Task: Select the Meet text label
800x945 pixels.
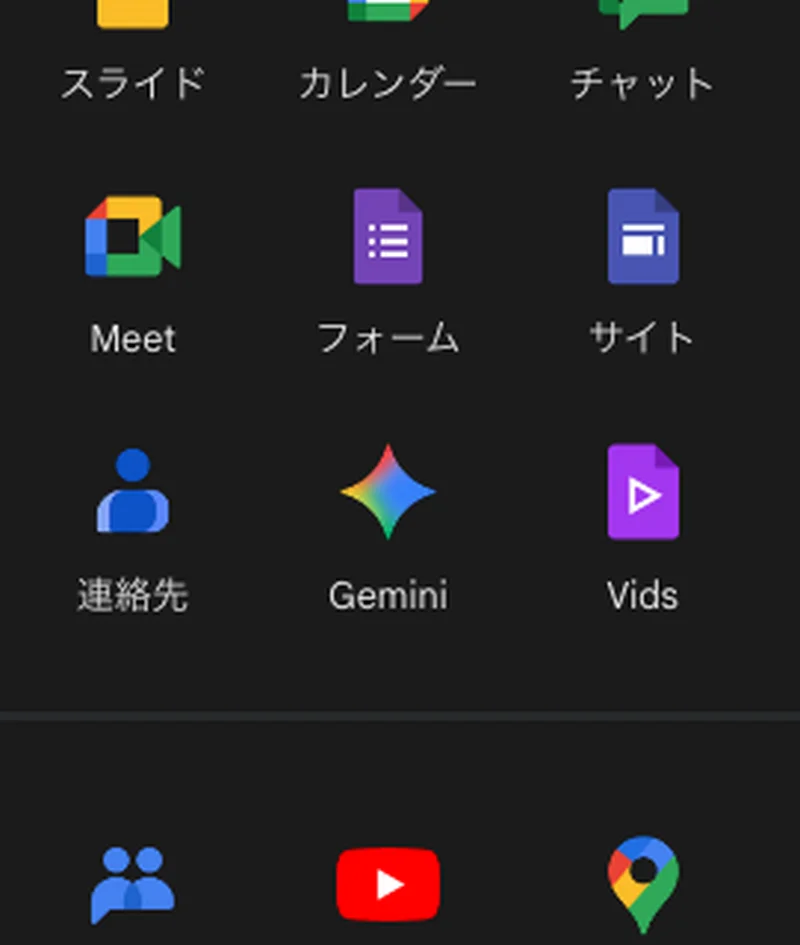Action: tap(131, 339)
